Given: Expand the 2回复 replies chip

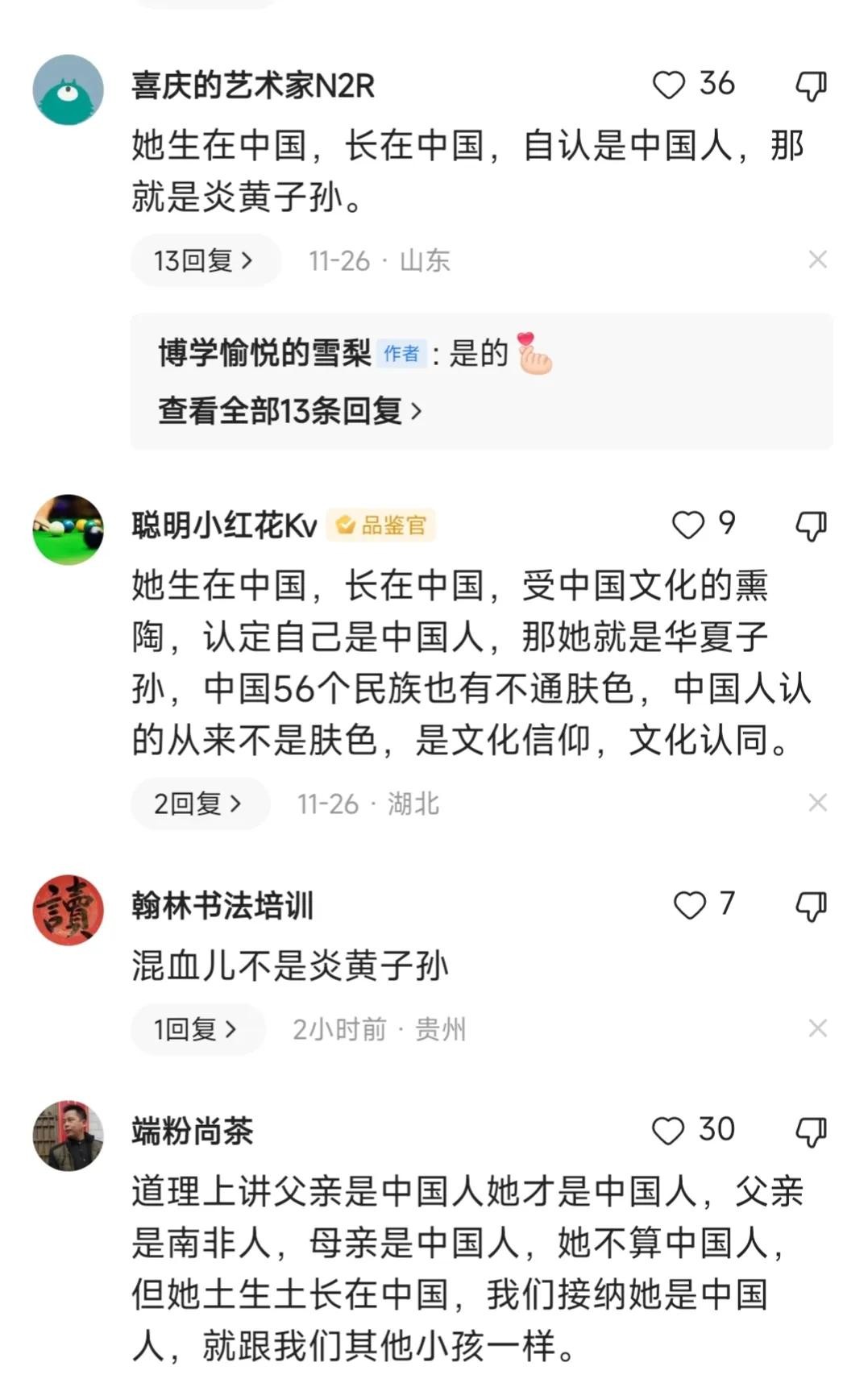Looking at the screenshot, I should (198, 804).
